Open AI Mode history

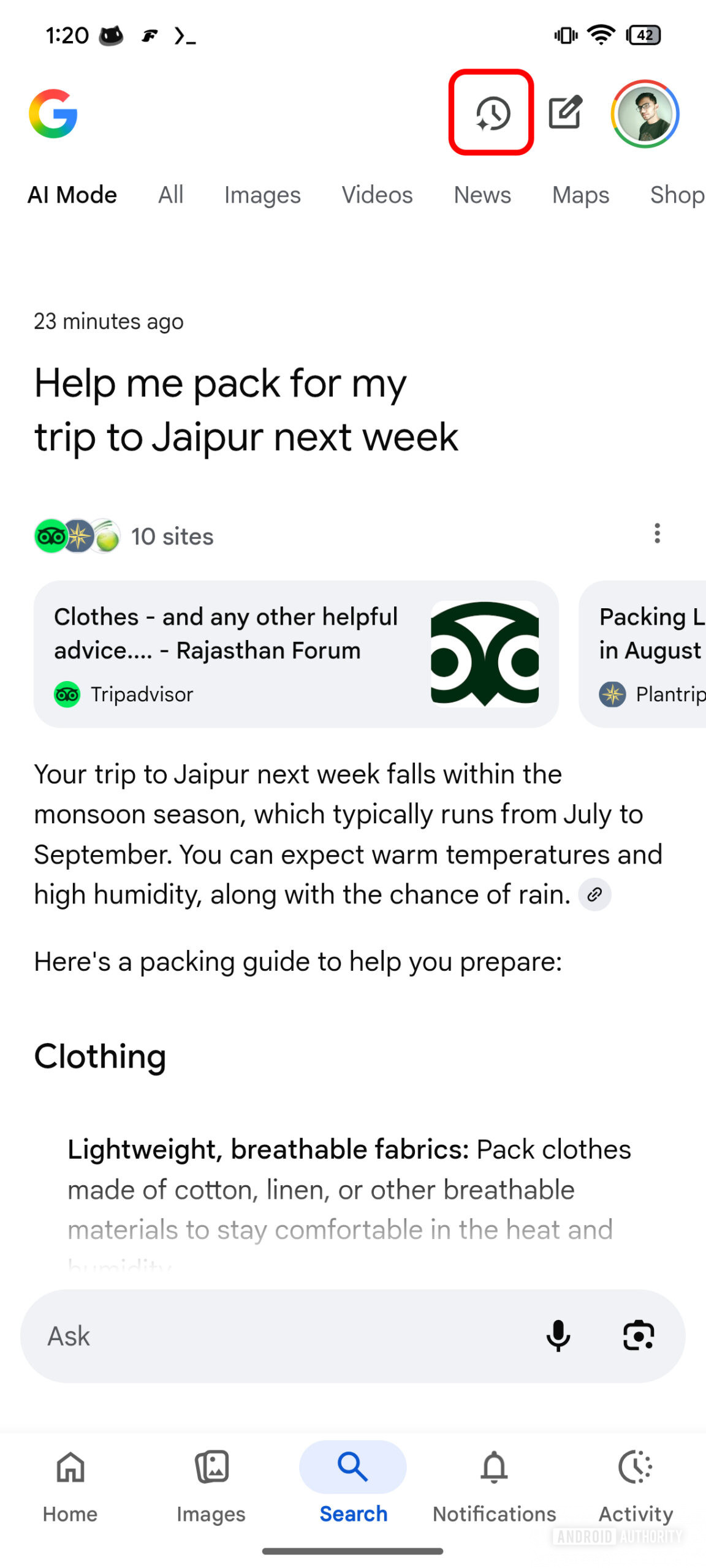coord(492,113)
